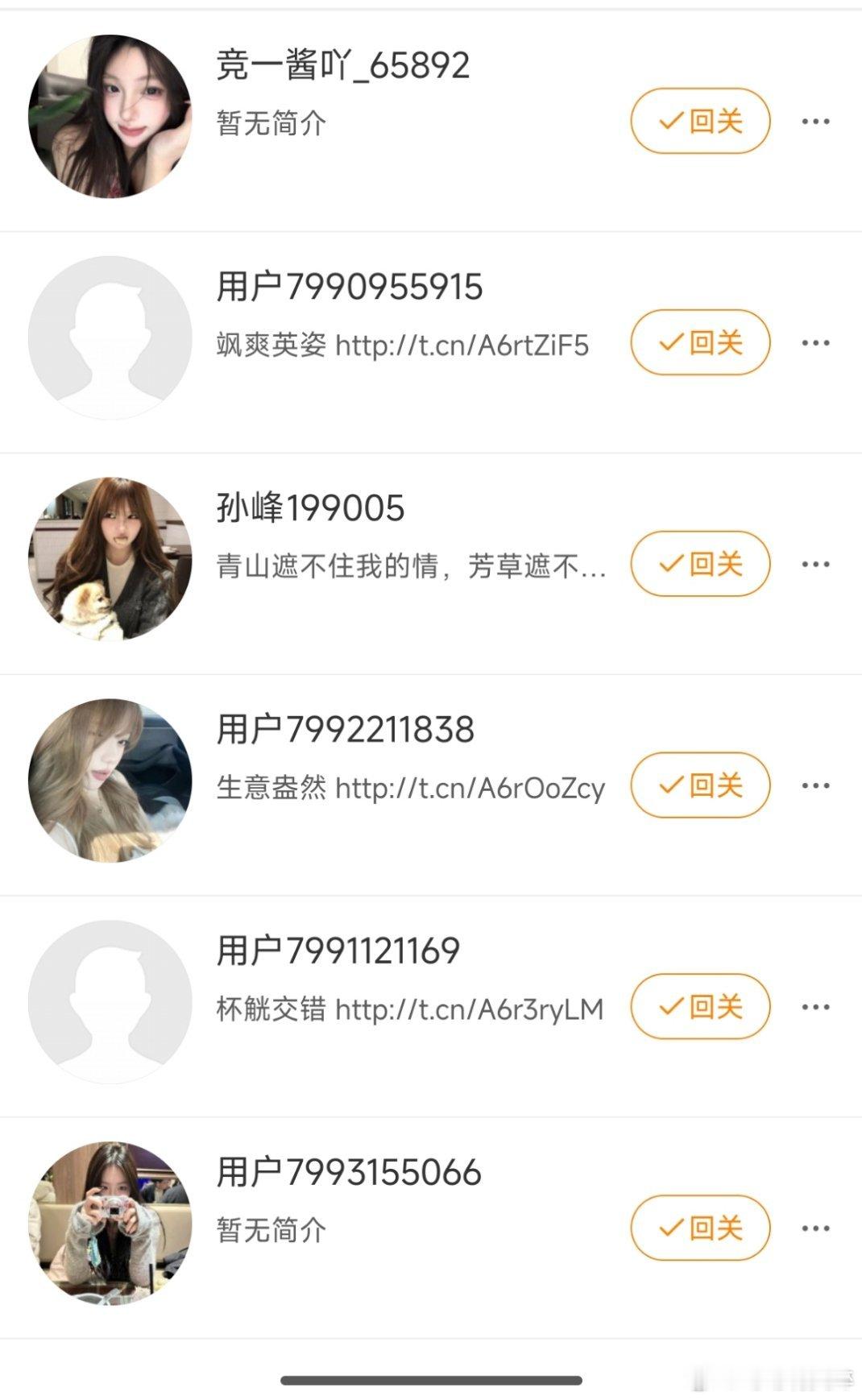Open more options for 用户7990955915
Image resolution: width=862 pixels, height=1400 pixels.
tap(818, 343)
